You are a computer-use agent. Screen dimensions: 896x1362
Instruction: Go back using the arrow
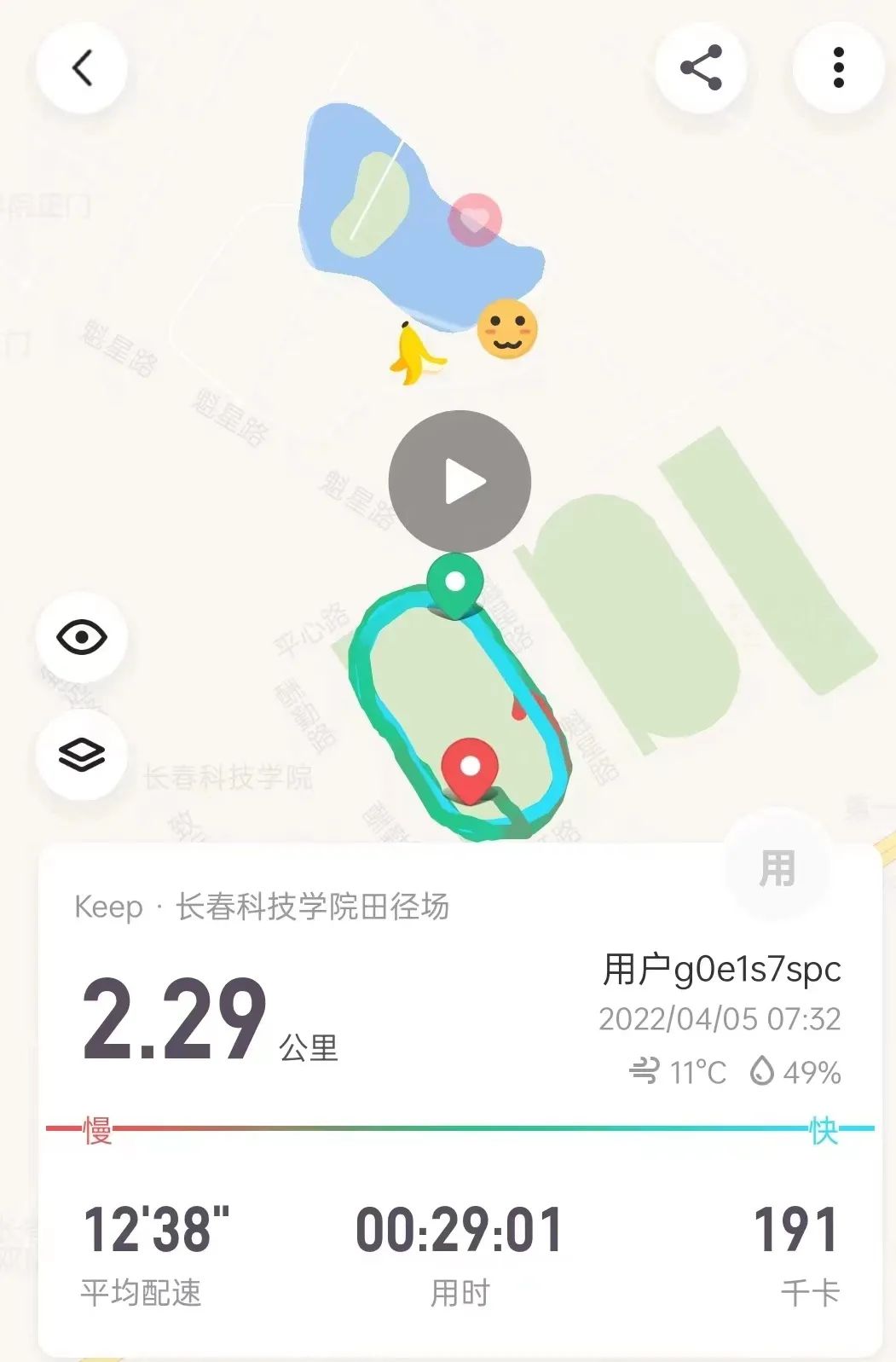[82, 68]
